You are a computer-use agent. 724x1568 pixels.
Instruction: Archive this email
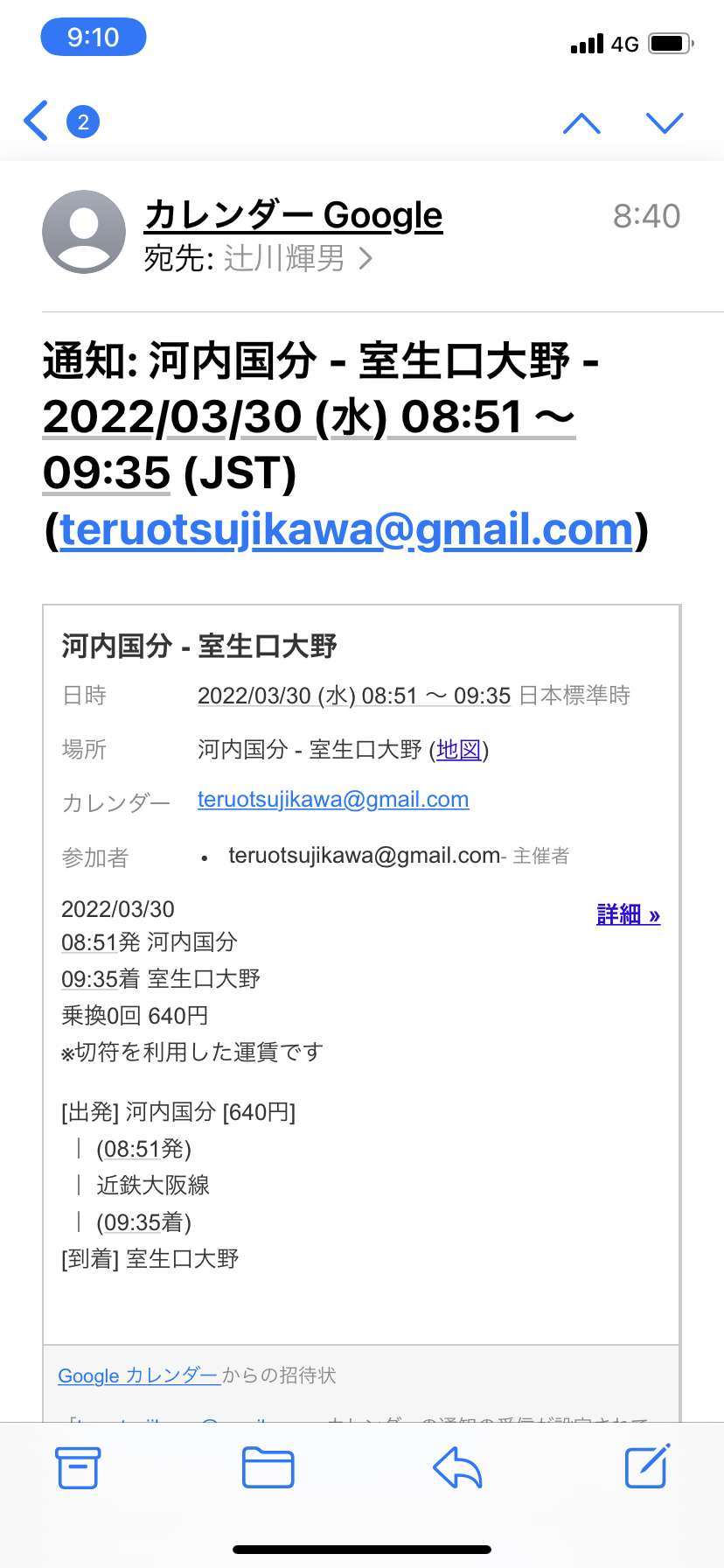[78, 1467]
